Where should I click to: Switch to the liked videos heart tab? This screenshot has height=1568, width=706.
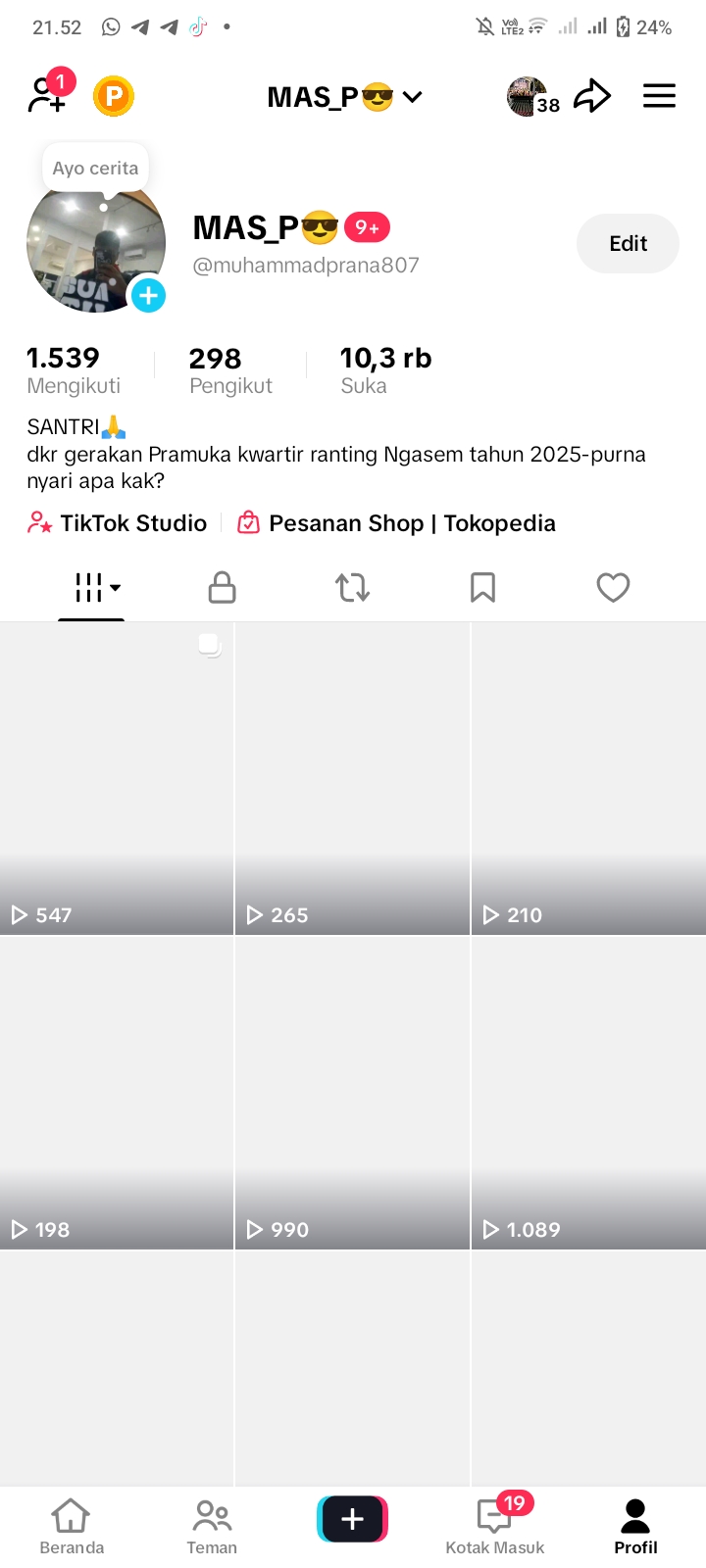pos(613,588)
